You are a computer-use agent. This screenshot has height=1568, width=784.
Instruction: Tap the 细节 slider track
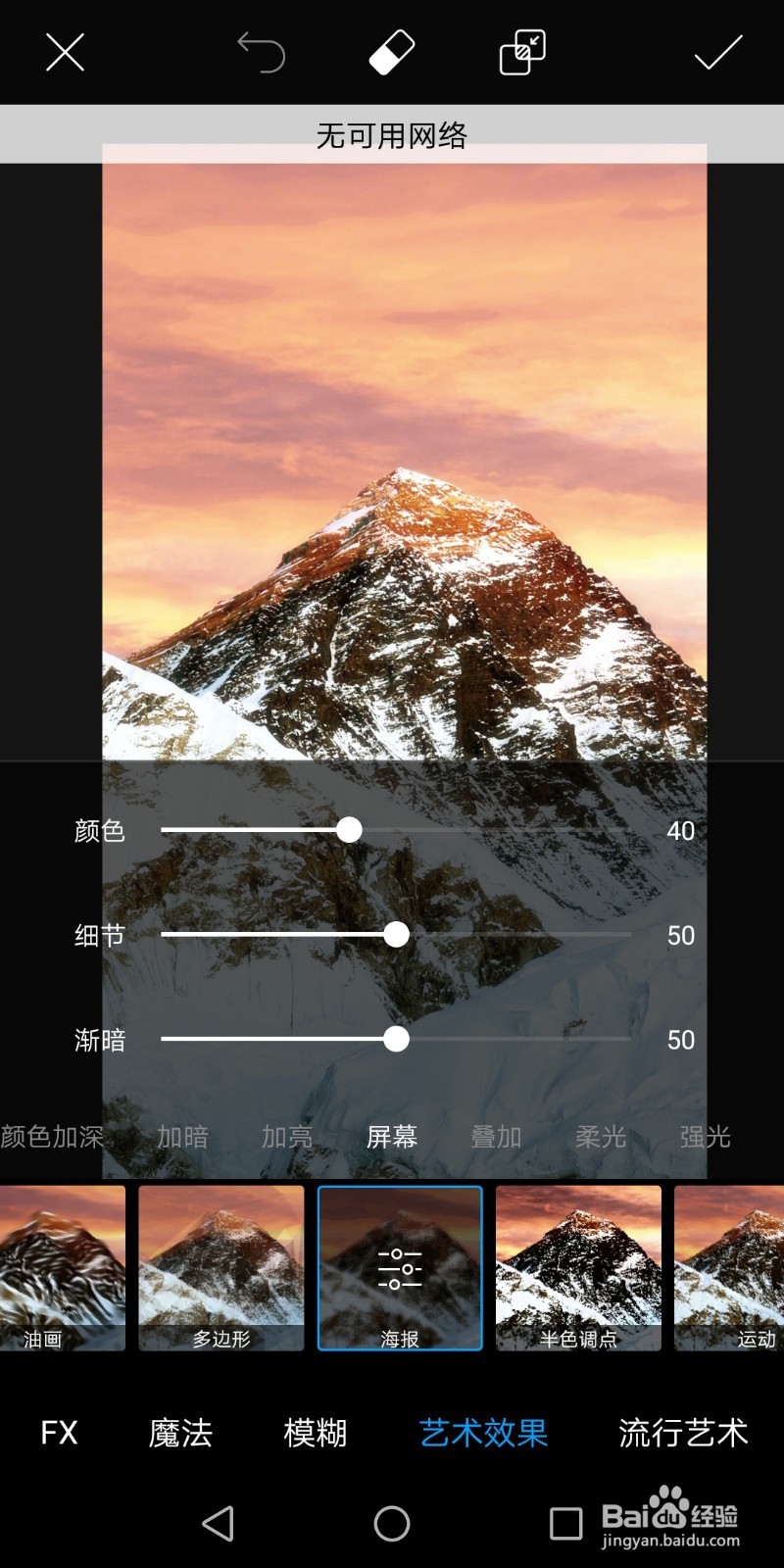click(x=510, y=935)
